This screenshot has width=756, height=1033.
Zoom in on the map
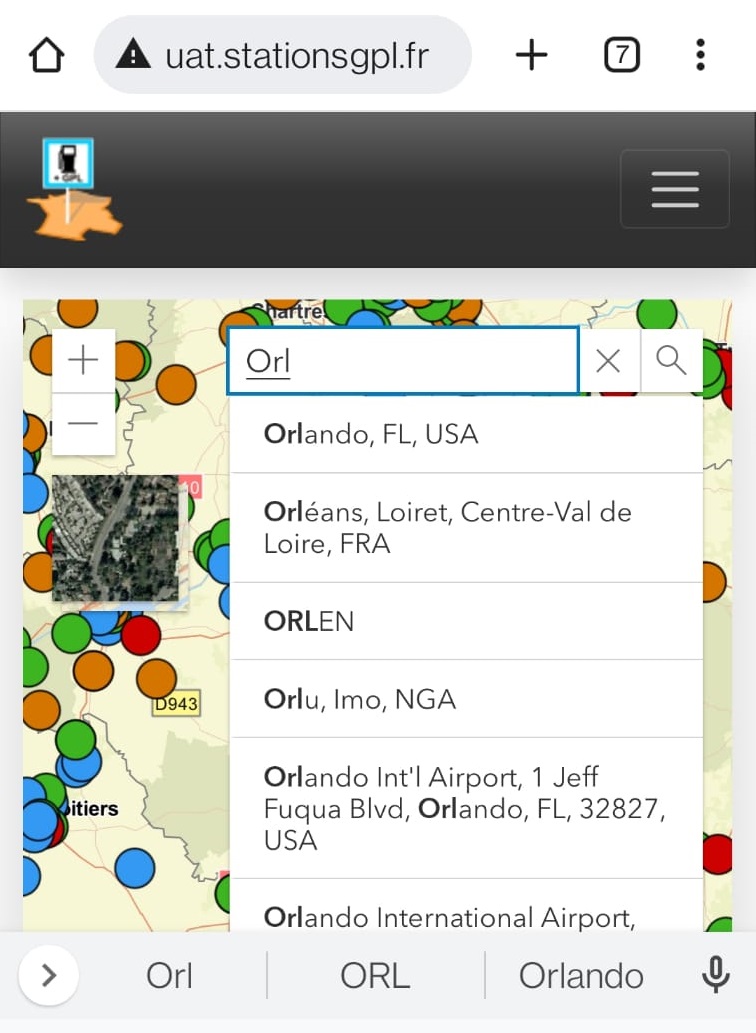(83, 360)
